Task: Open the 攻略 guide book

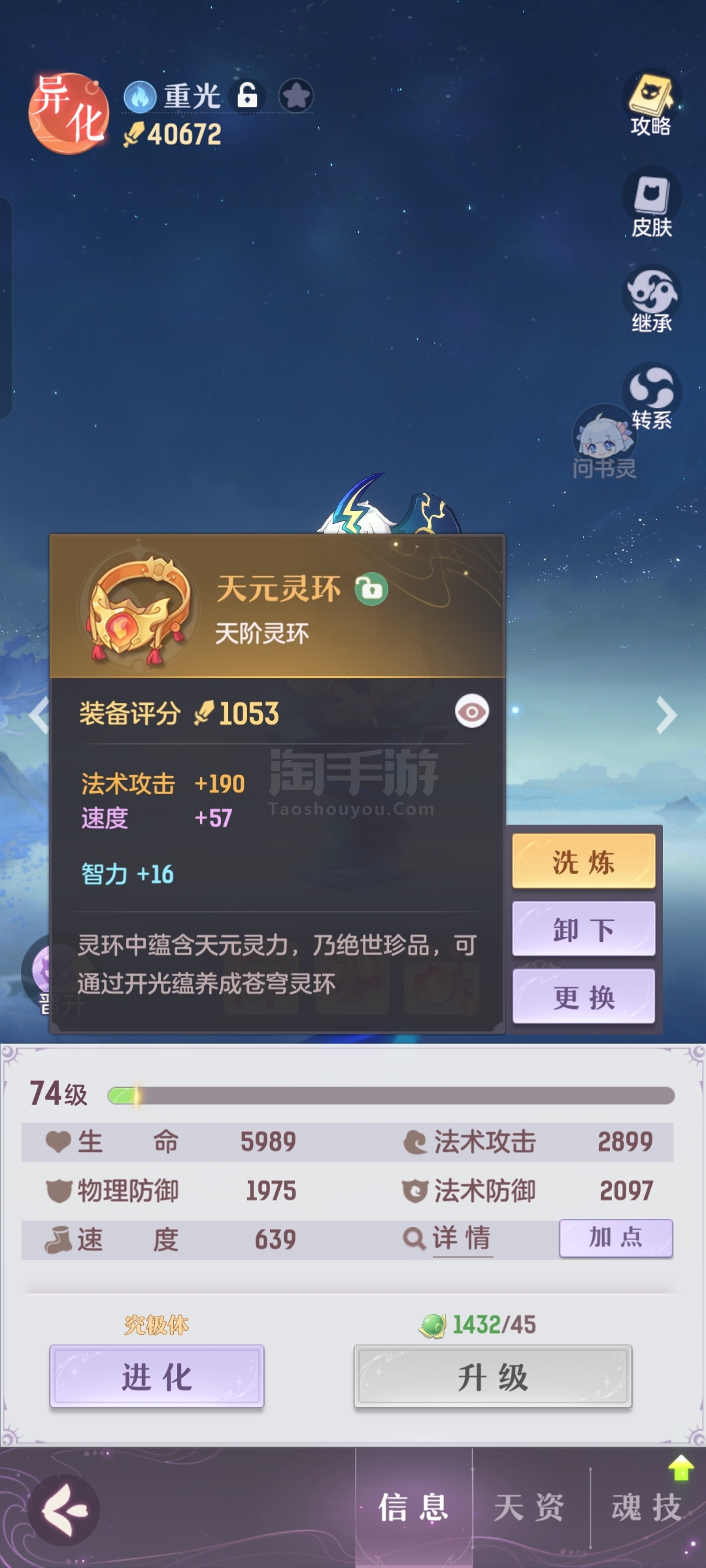Action: coord(651,105)
